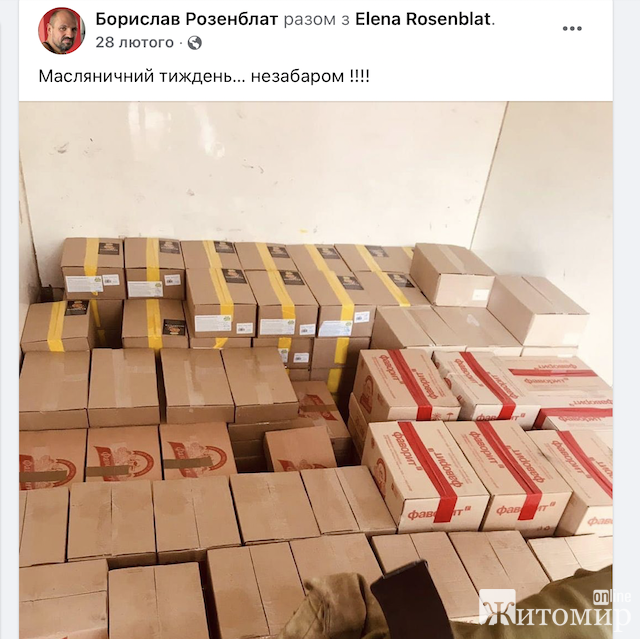Open the post timestamp 28 лютого
The height and width of the screenshot is (639, 640).
[x=135, y=43]
